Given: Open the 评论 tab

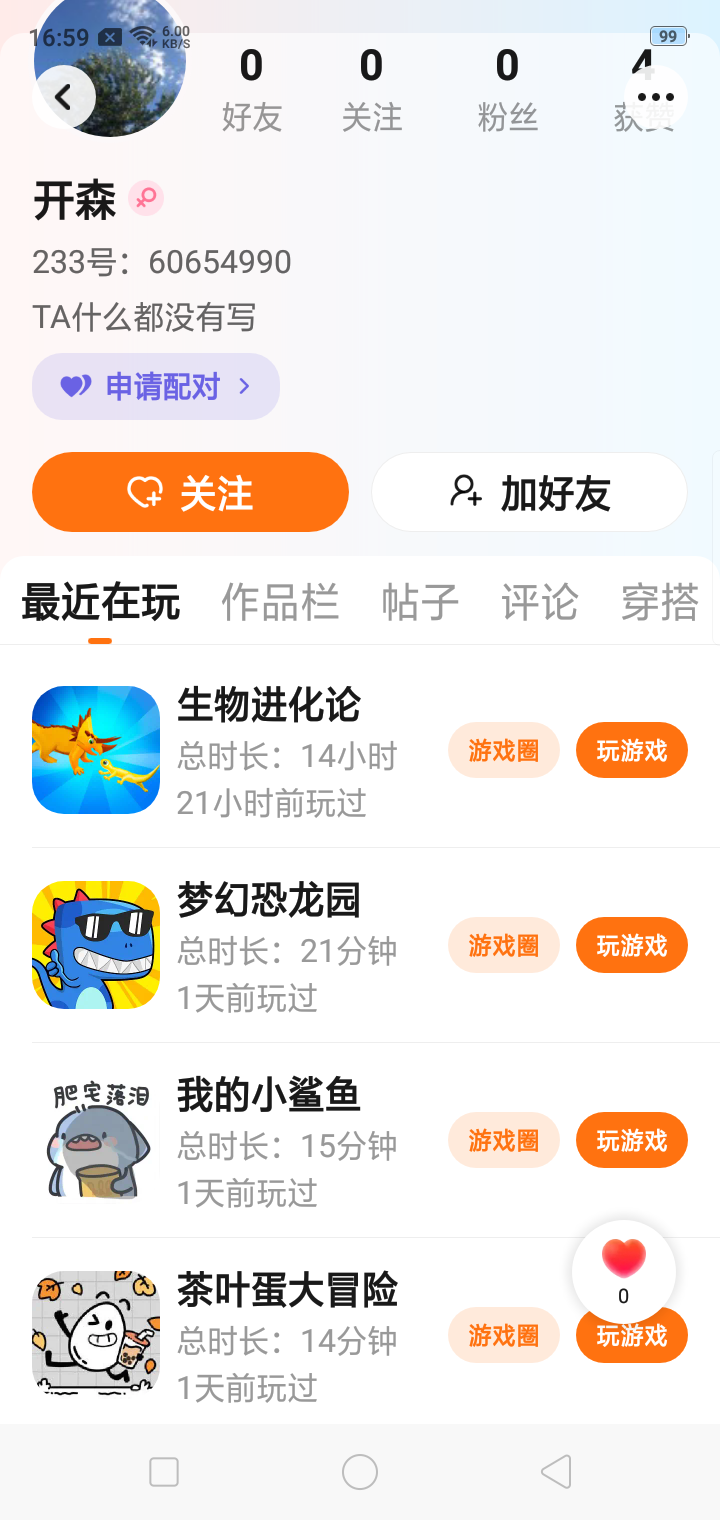Looking at the screenshot, I should pos(540,603).
